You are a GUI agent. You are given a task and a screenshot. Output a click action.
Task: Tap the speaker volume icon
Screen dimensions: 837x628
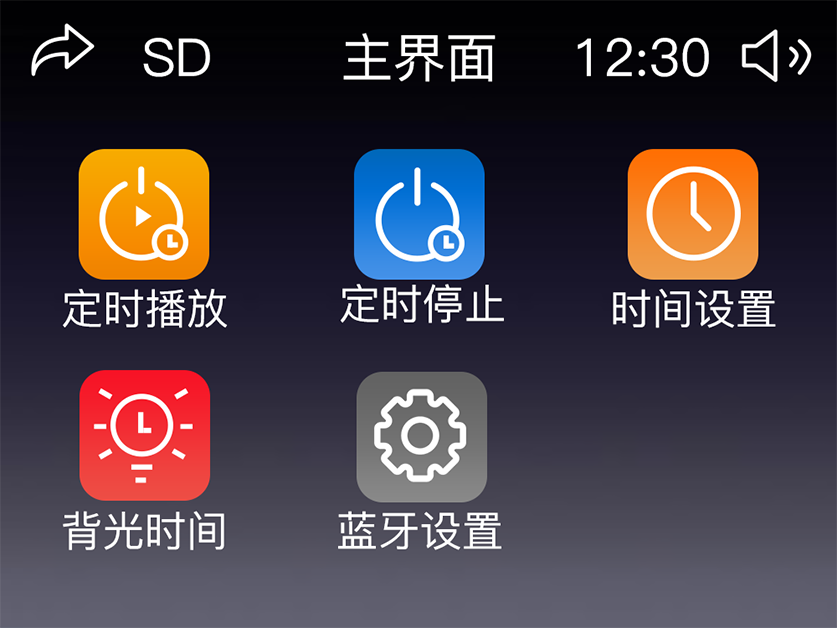click(775, 58)
